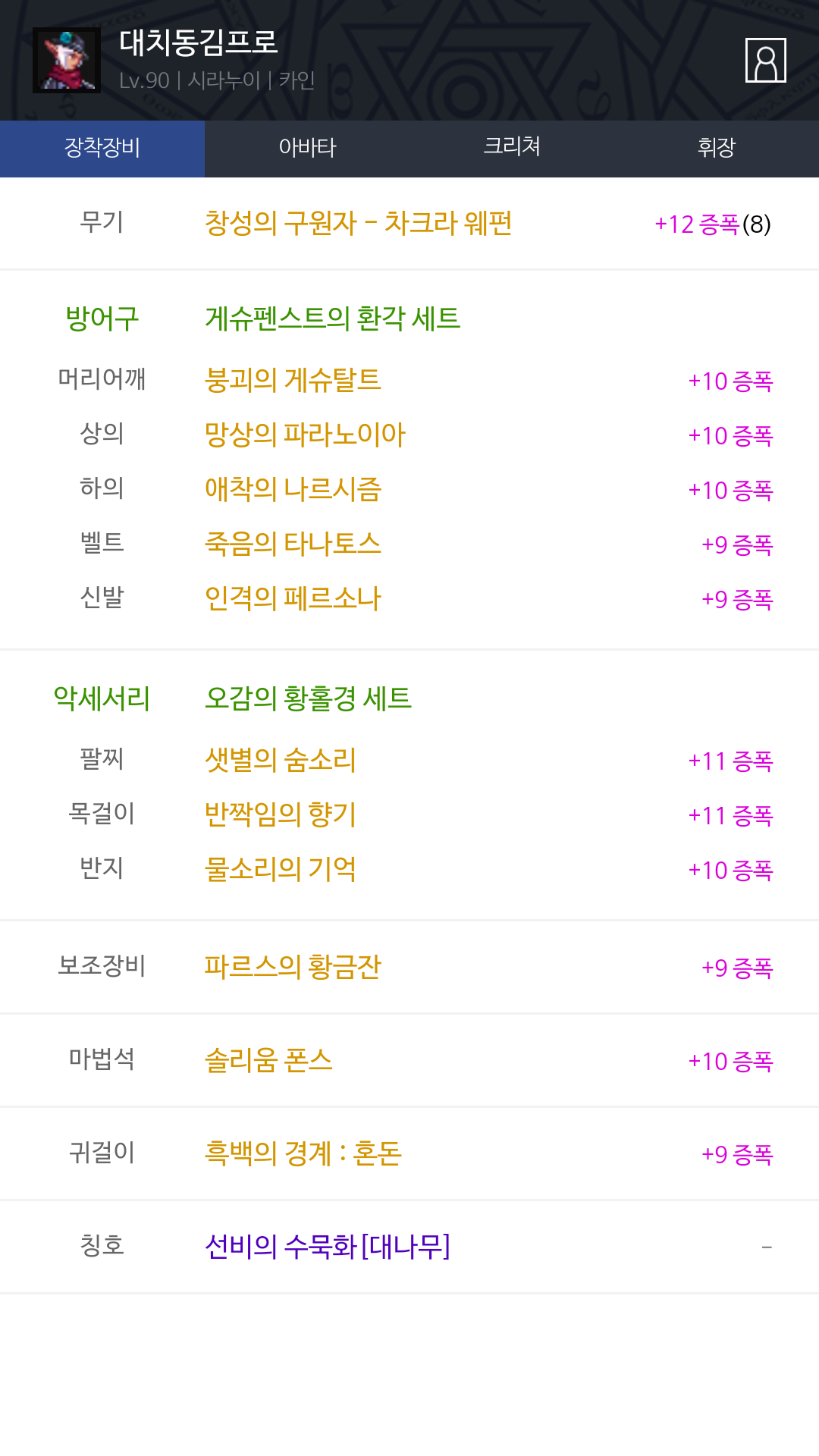Switch to the 아바타 tab
This screenshot has height=1456, width=819.
point(307,148)
